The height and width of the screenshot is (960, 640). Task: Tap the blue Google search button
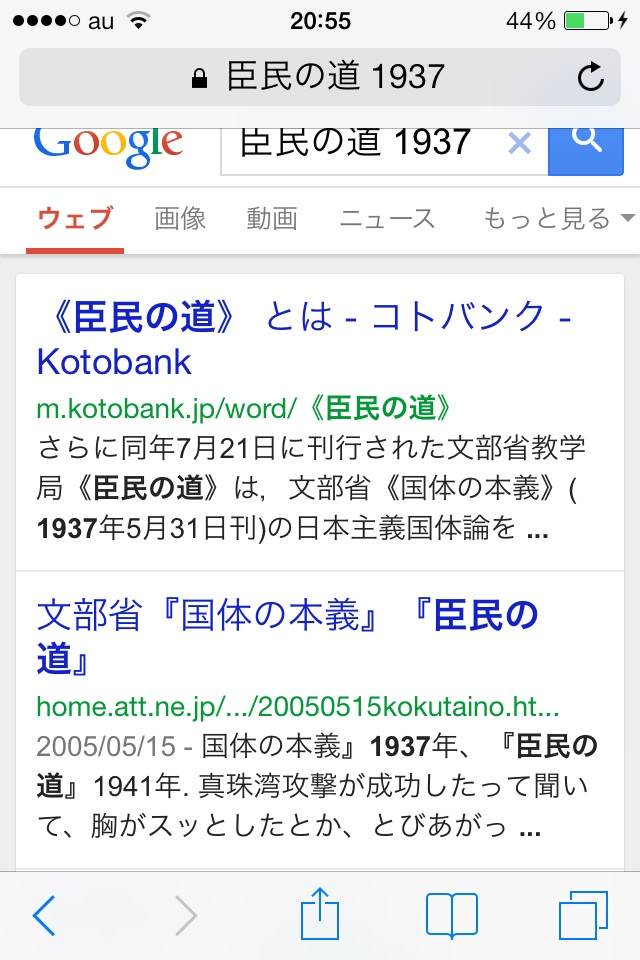586,143
